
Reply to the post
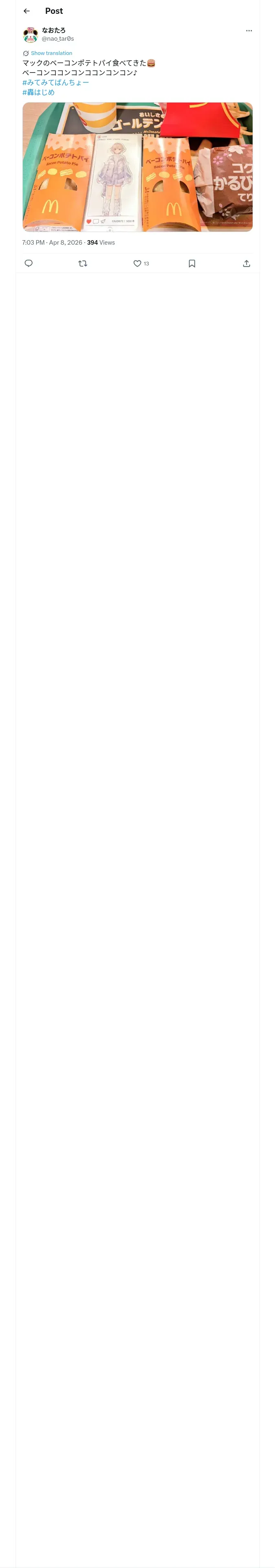pyautogui.click(x=29, y=263)
